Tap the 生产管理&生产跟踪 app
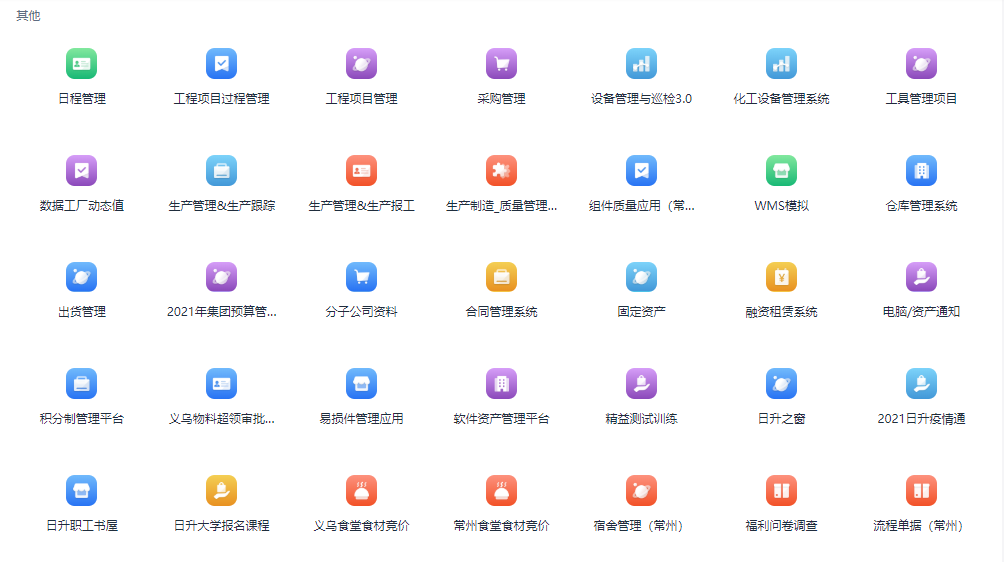The image size is (1004, 562). (x=222, y=171)
